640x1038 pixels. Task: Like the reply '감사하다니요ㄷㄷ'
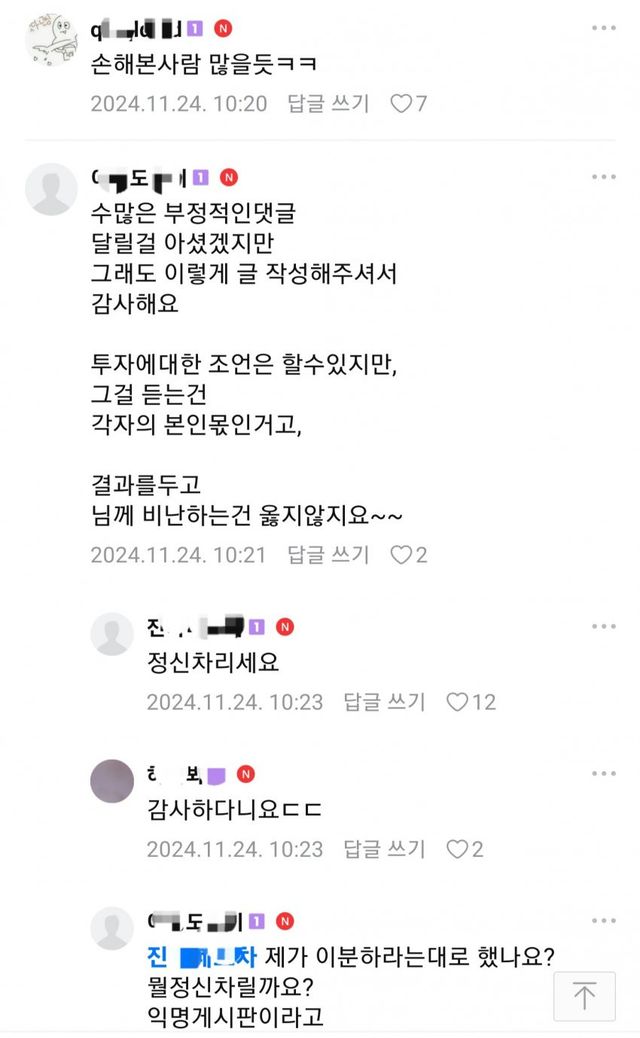click(464, 849)
